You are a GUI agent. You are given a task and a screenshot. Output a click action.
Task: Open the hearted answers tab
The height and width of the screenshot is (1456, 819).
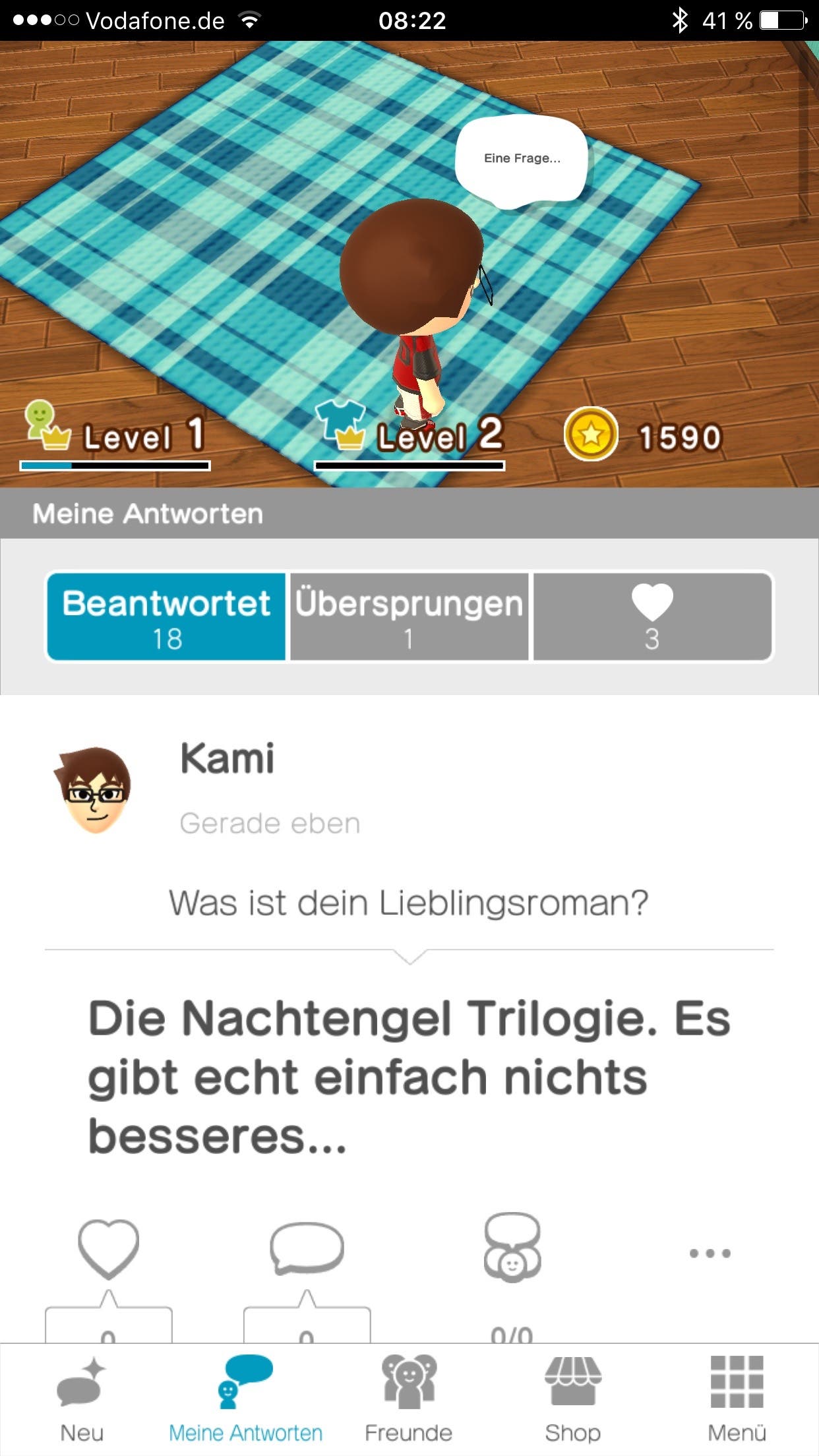pos(652,617)
